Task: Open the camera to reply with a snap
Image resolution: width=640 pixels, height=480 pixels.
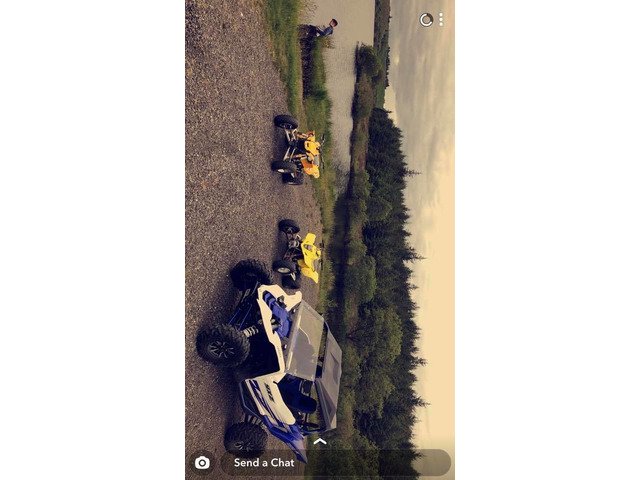Action: tap(202, 463)
